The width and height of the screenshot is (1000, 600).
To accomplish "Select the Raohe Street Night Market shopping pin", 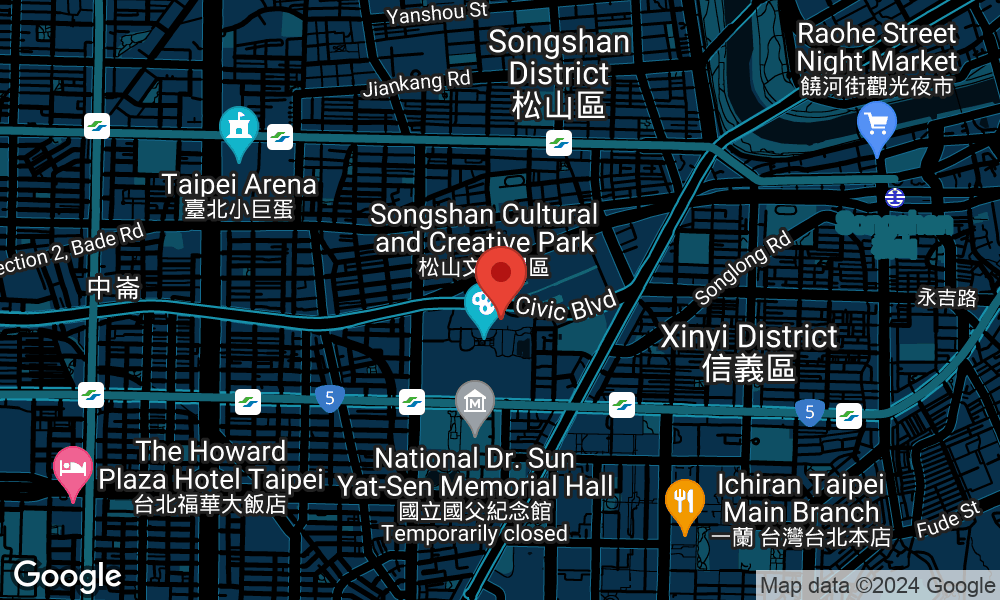I will (877, 126).
